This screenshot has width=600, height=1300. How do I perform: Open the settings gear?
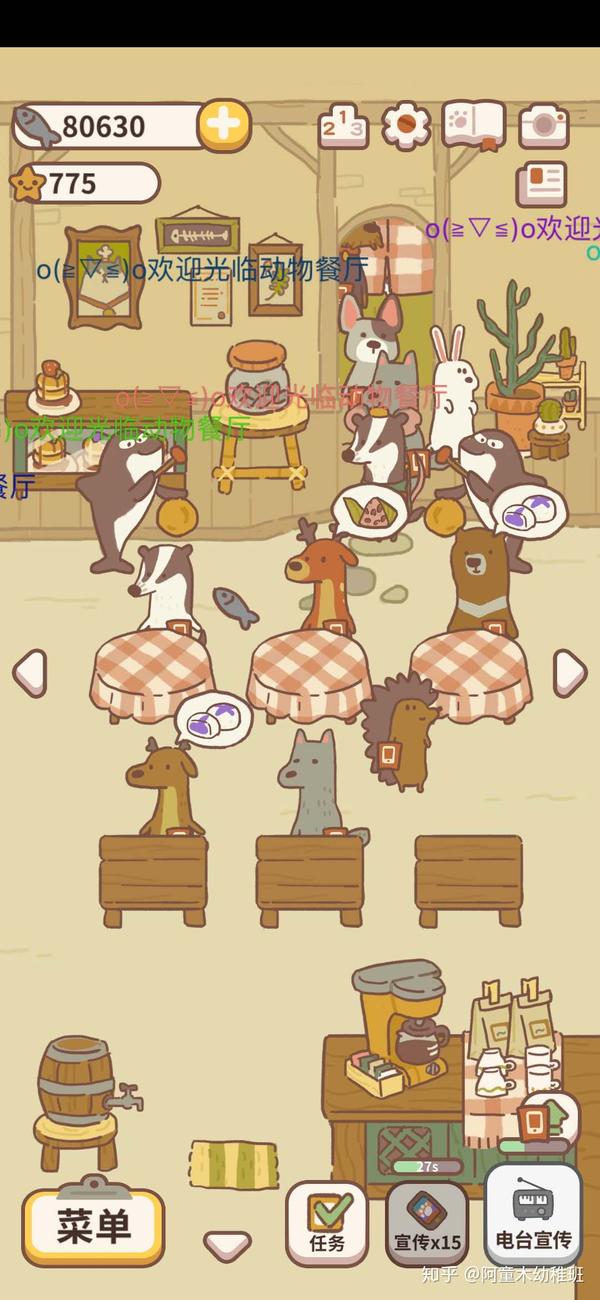click(406, 125)
